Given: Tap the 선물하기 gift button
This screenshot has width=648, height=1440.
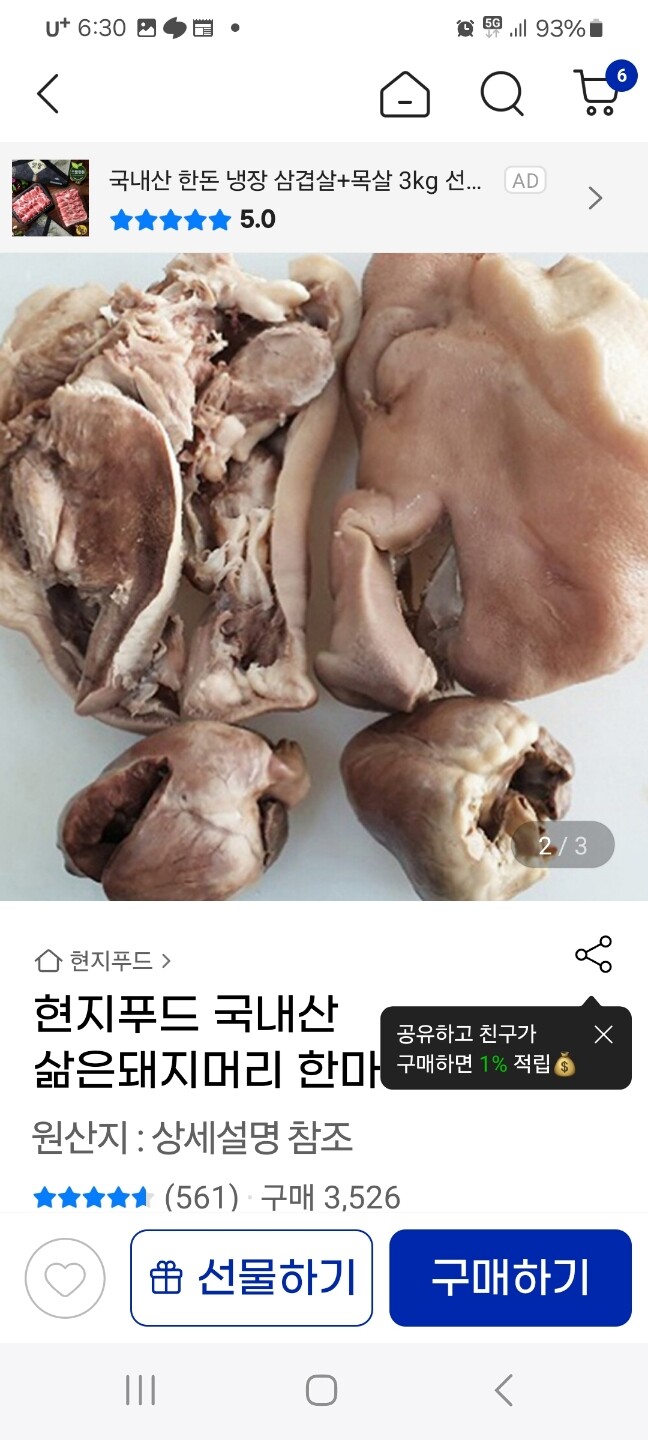Looking at the screenshot, I should click(251, 1278).
